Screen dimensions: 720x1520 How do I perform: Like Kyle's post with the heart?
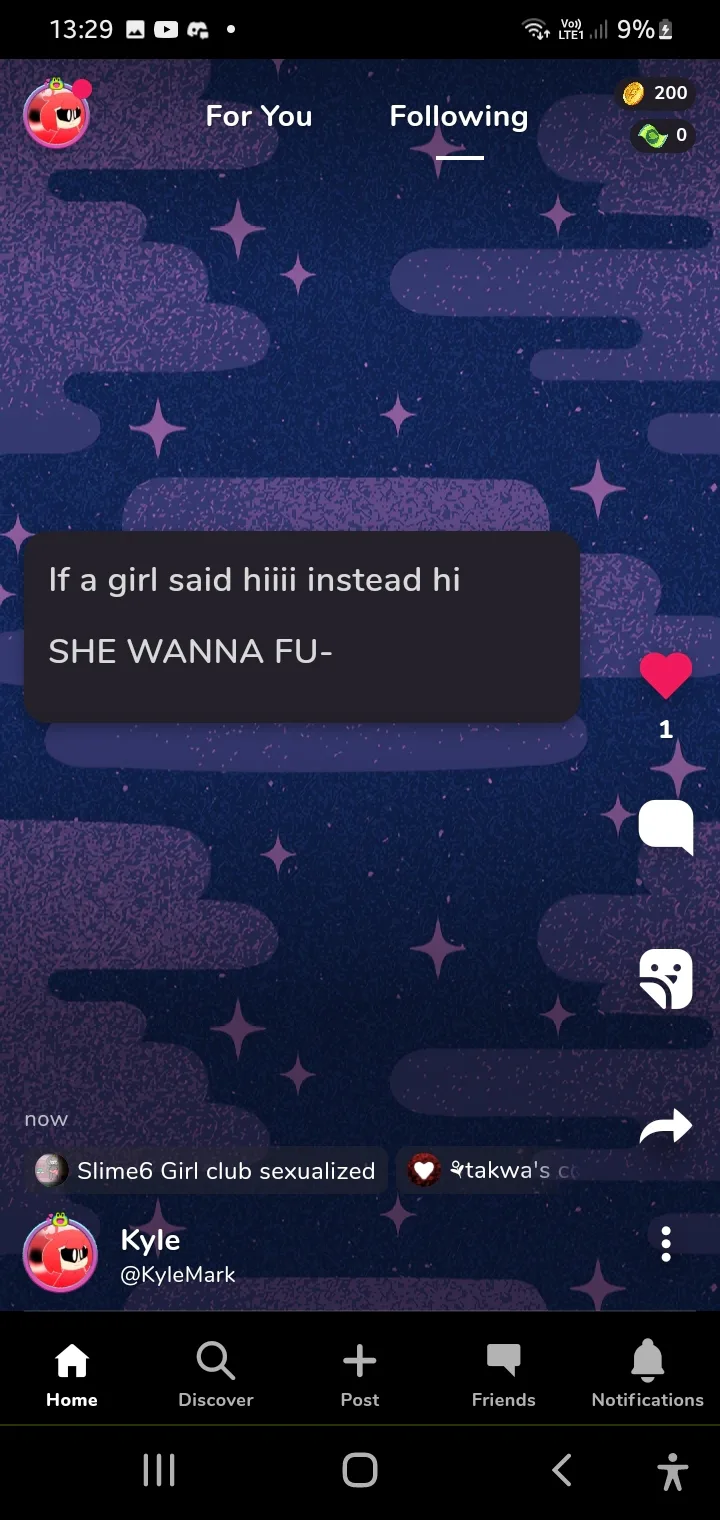[x=666, y=675]
